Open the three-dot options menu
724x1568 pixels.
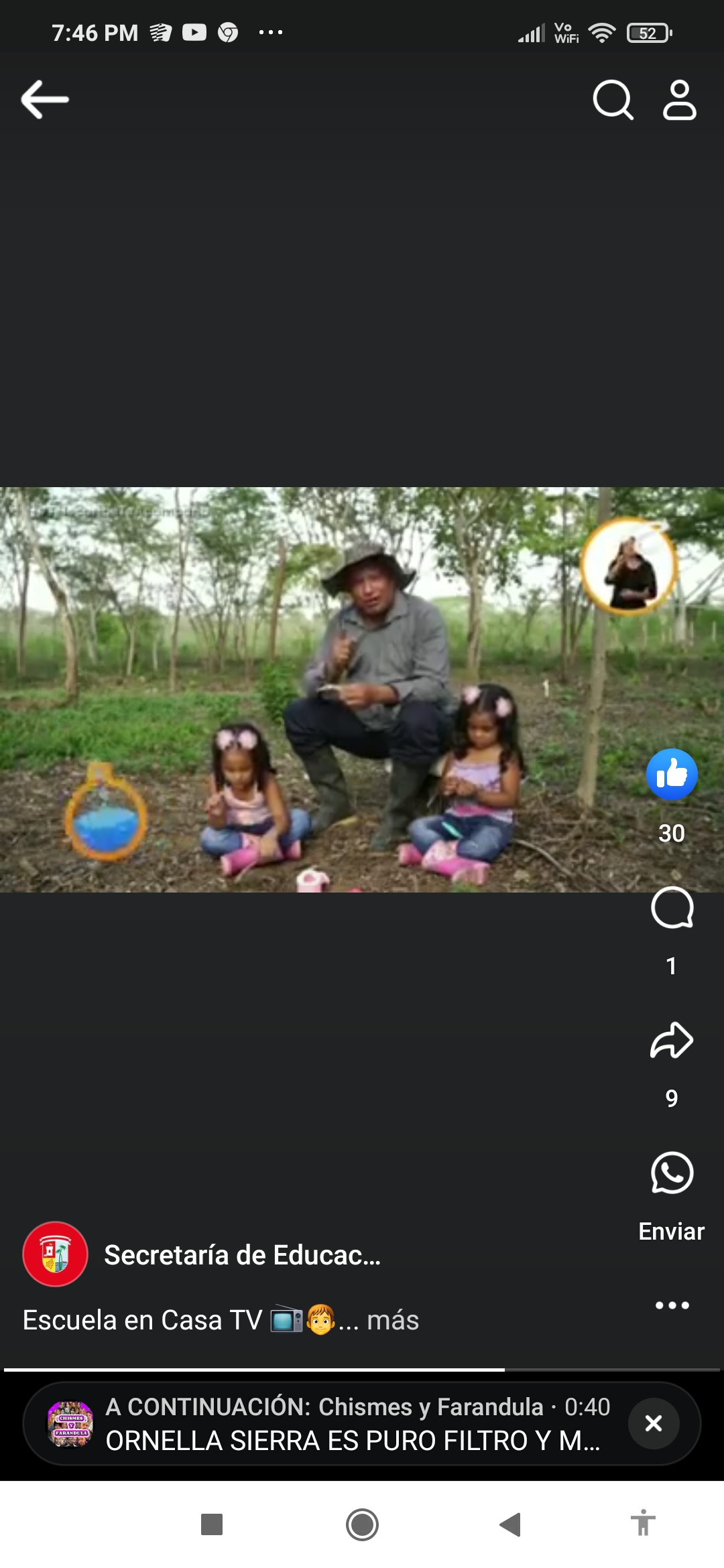coord(672,1305)
